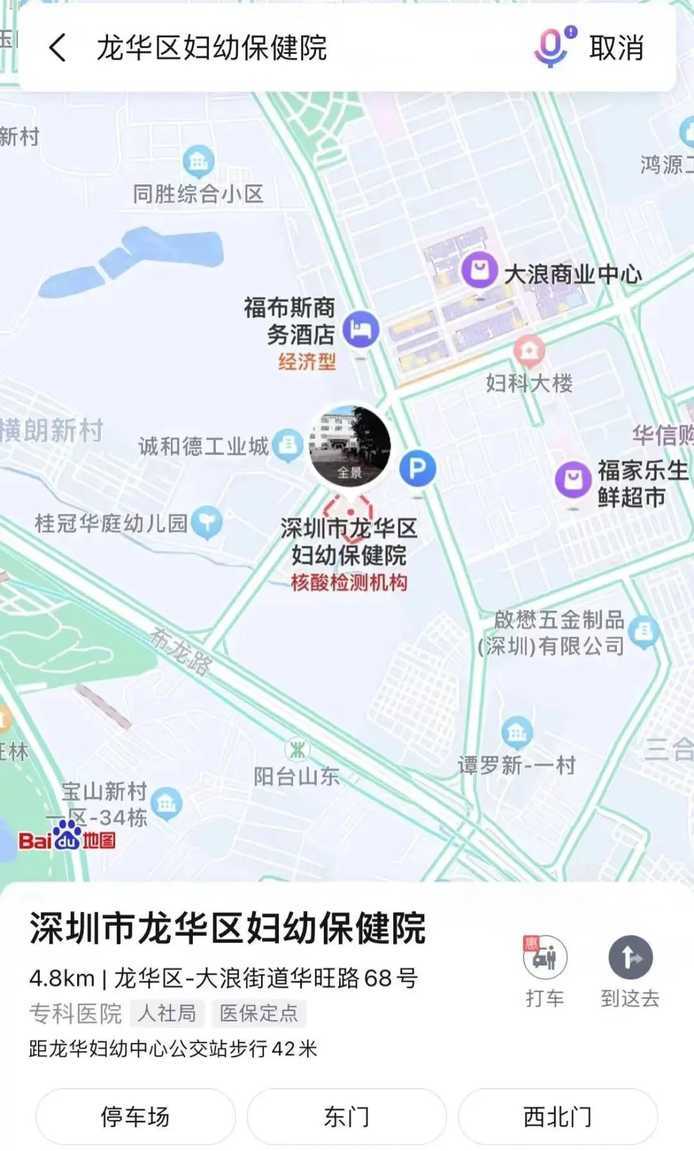Start voice search with the microphone

(x=551, y=47)
